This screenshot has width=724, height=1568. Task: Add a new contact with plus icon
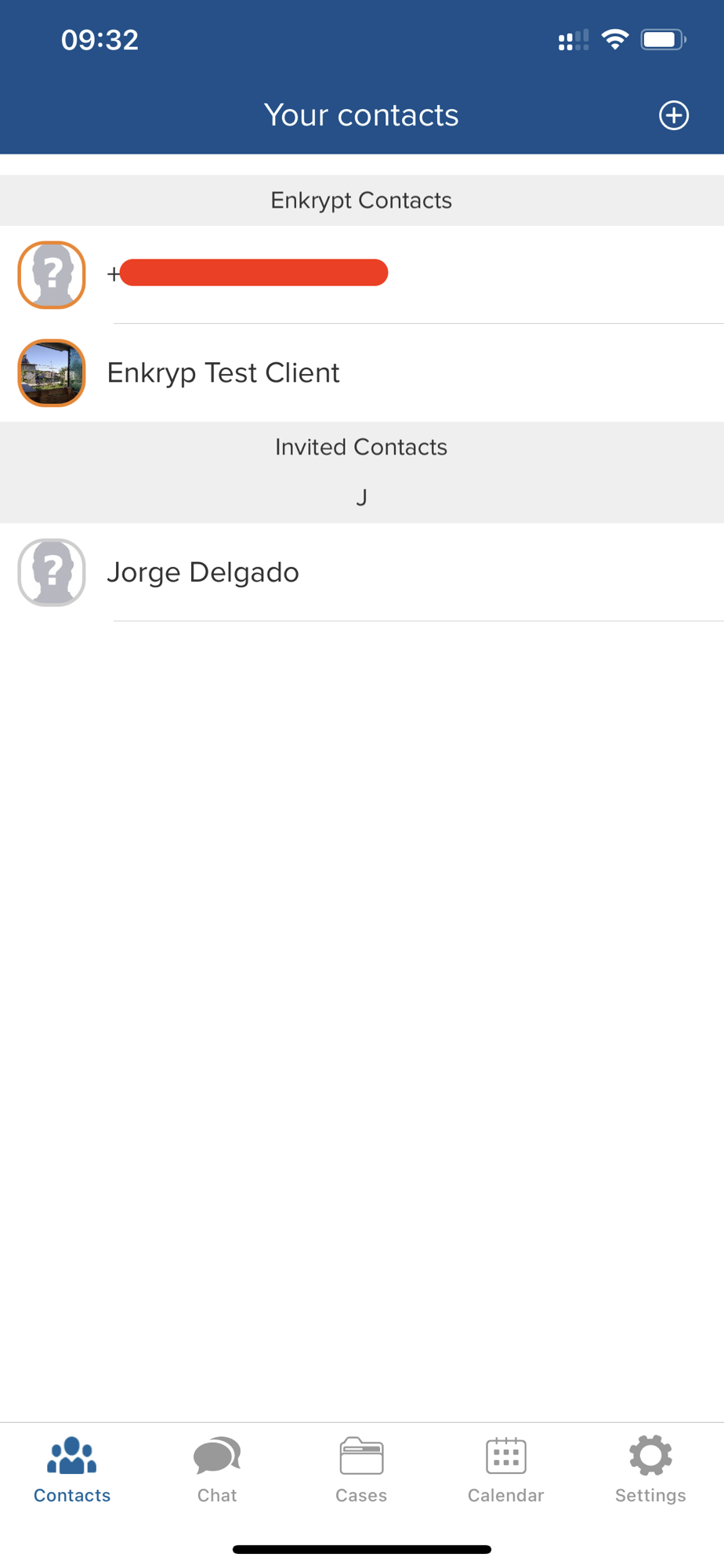tap(673, 115)
